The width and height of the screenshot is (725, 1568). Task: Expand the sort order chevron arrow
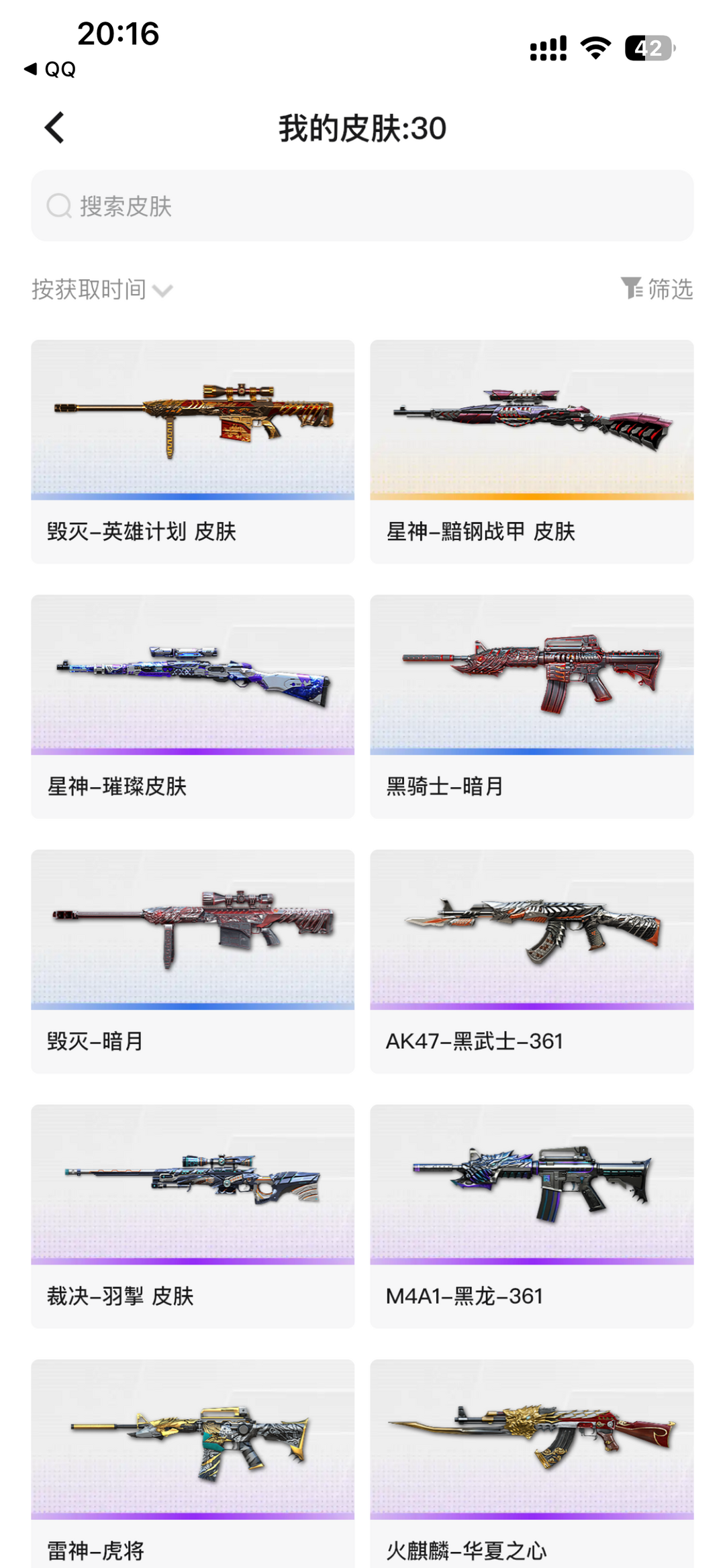tap(163, 292)
